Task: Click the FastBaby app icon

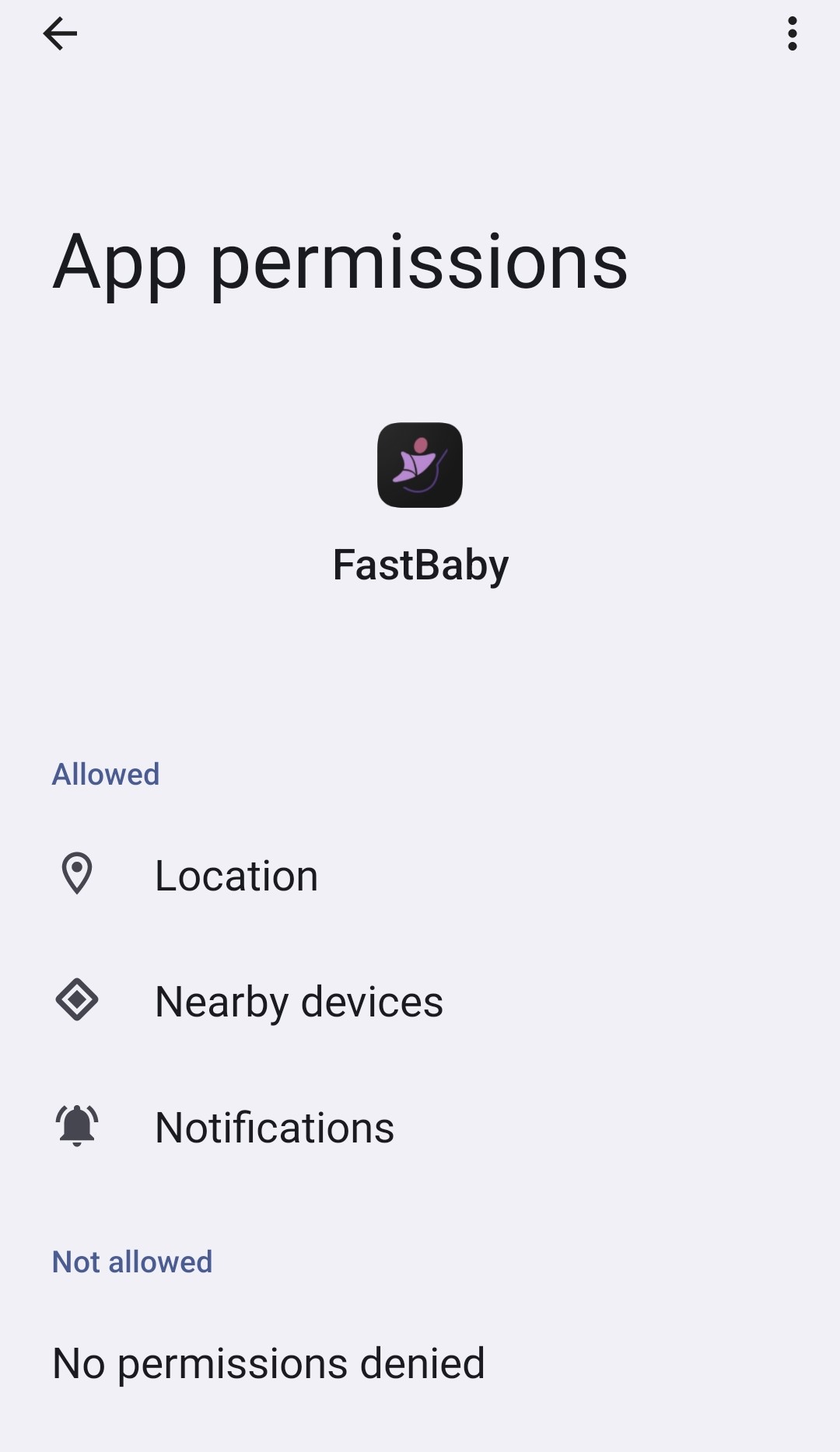Action: [x=420, y=464]
